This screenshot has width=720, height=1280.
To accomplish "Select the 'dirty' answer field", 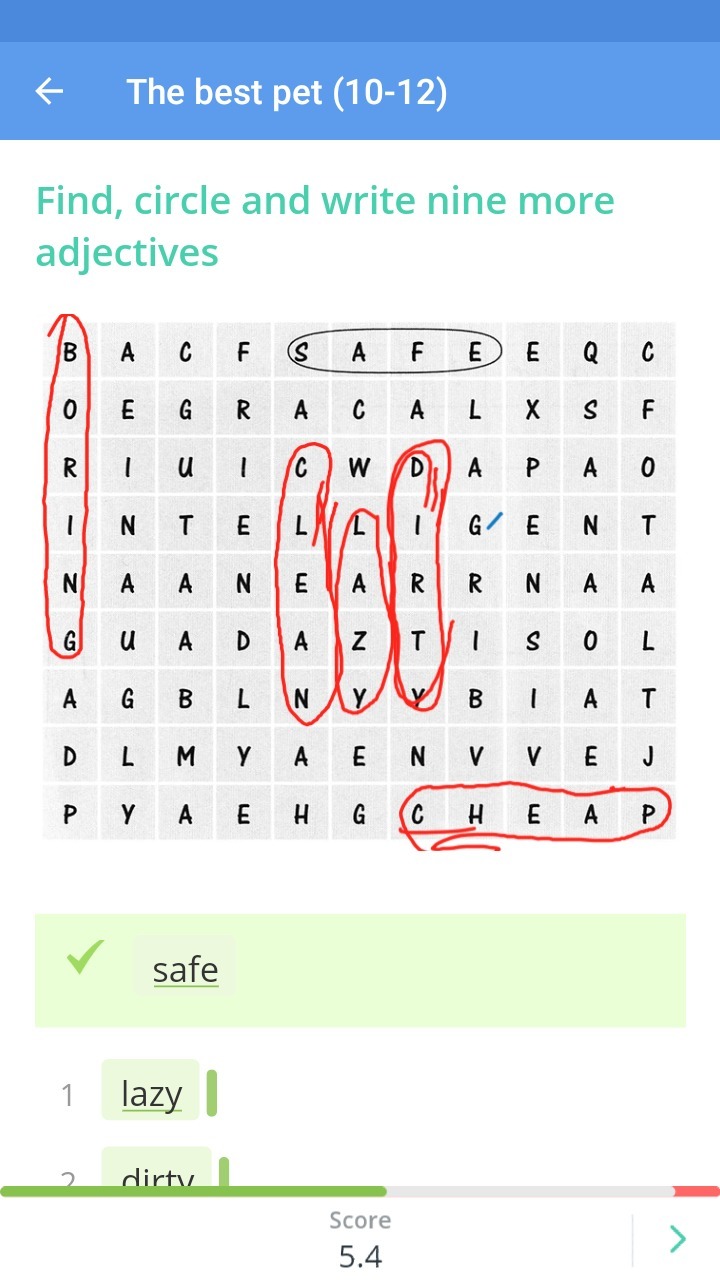I will 157,1166.
